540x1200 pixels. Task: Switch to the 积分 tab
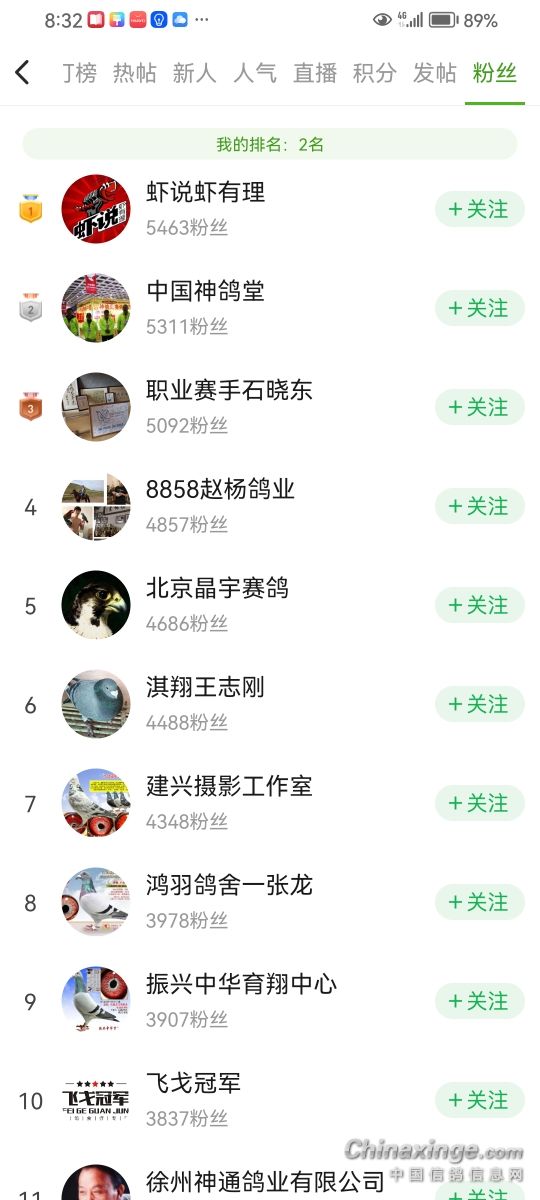click(374, 73)
